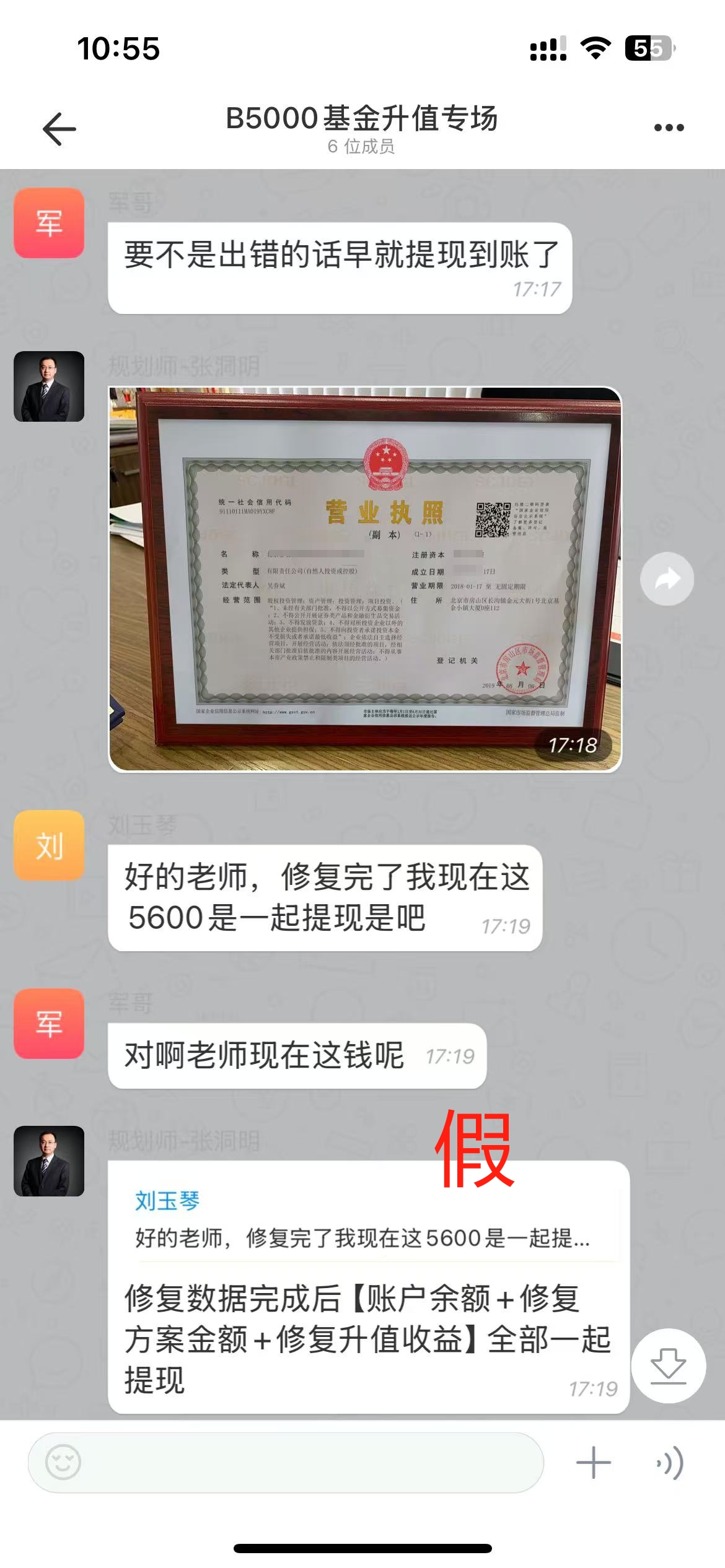Forward the business license image

pyautogui.click(x=667, y=579)
